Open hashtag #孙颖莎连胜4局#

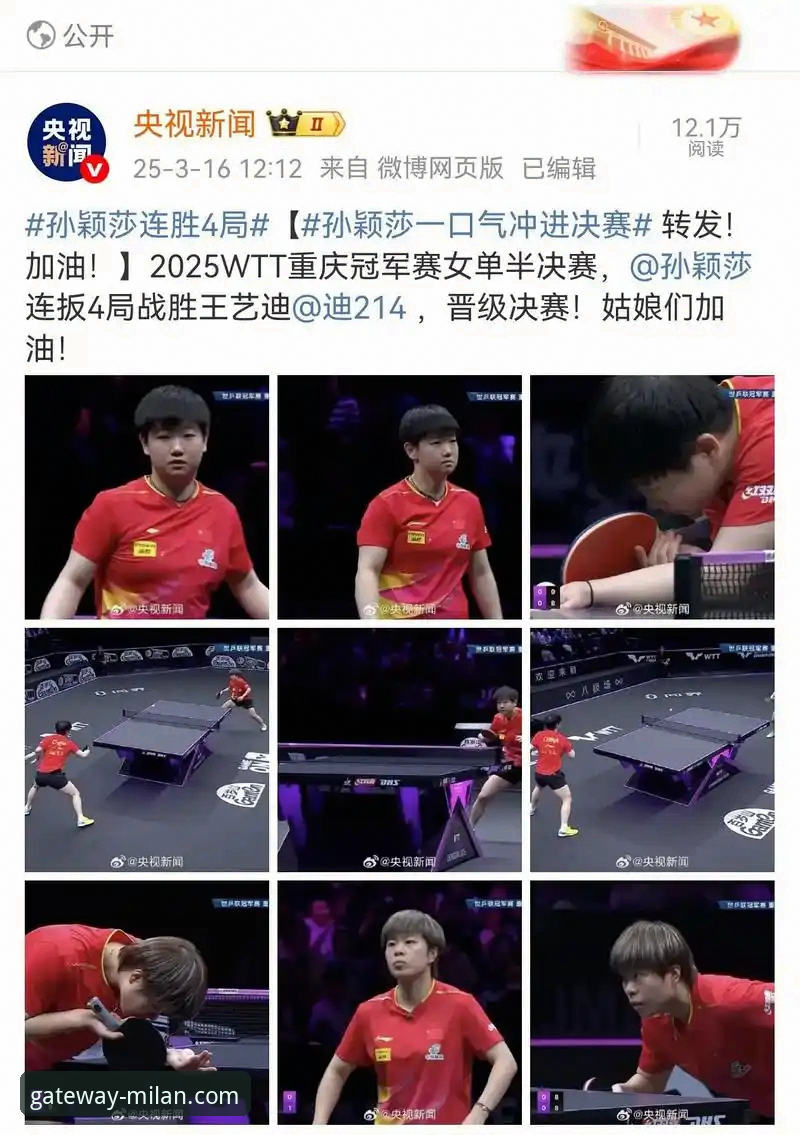click(x=147, y=225)
